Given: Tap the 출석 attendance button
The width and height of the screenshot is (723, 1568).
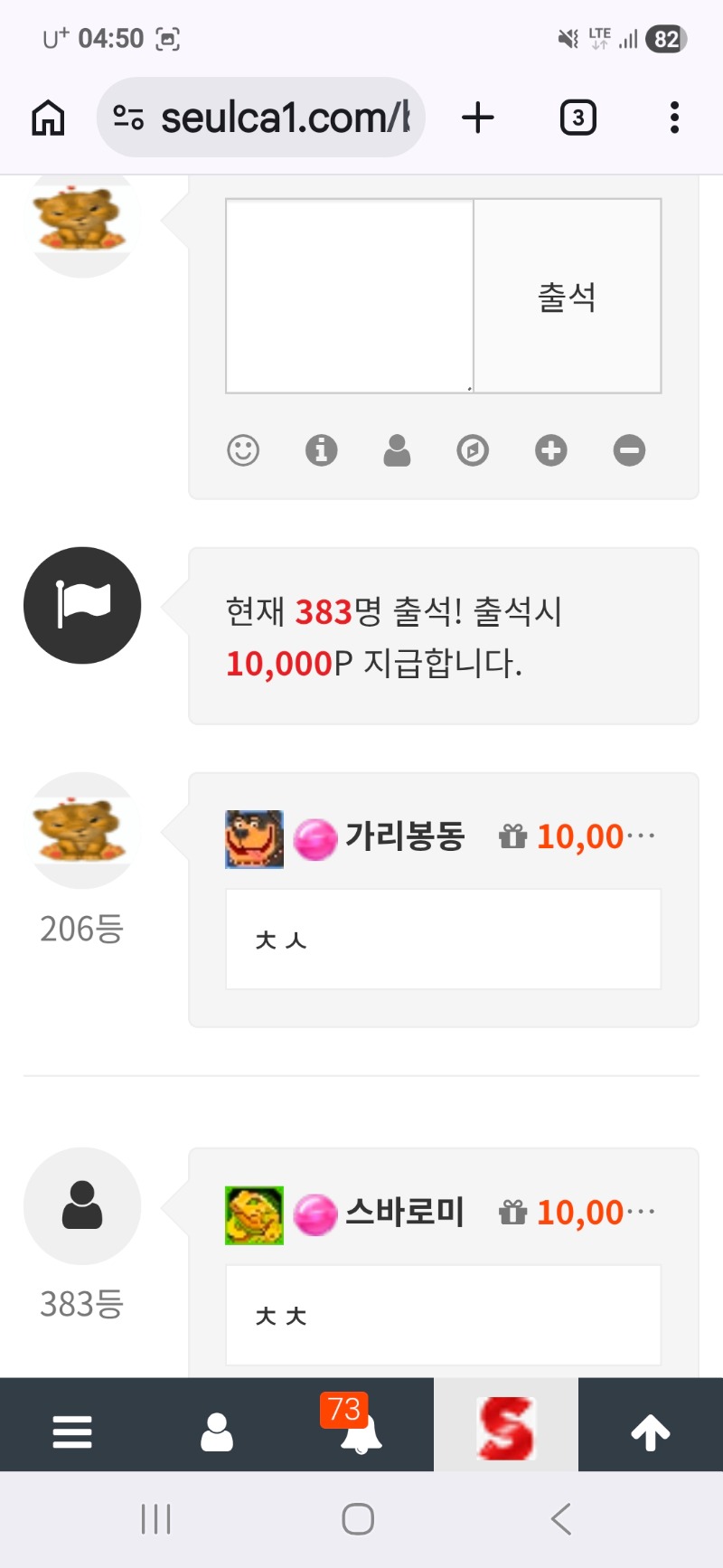Looking at the screenshot, I should click(x=567, y=297).
